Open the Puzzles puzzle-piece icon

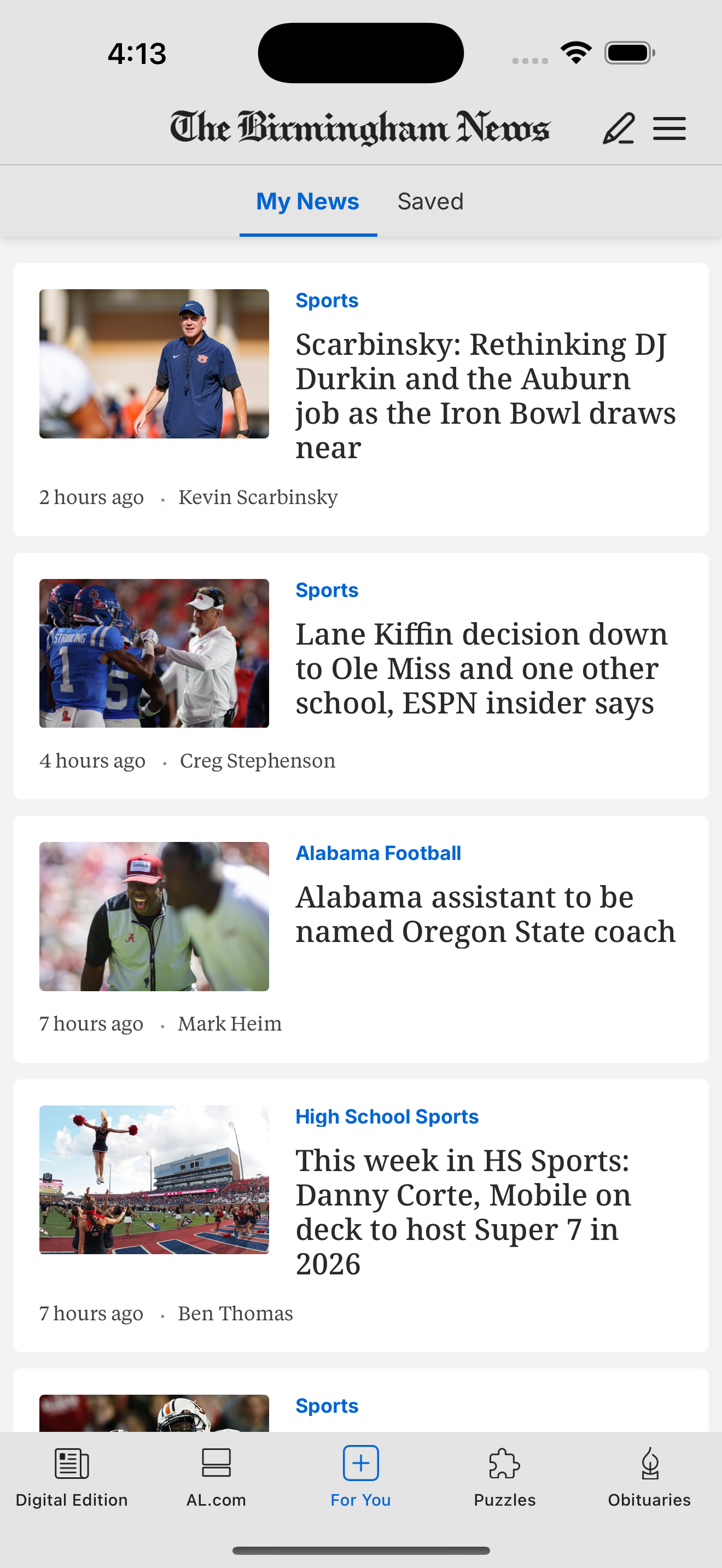tap(505, 1464)
